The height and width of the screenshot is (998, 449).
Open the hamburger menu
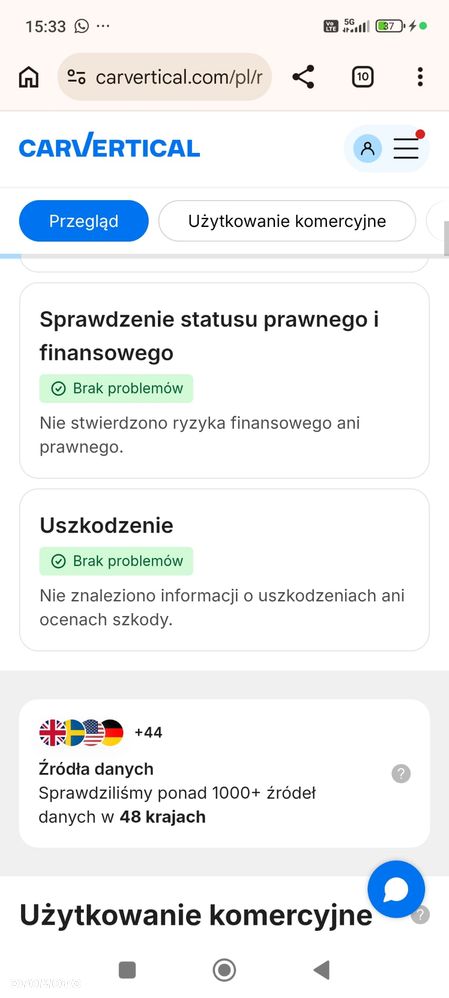click(x=406, y=148)
